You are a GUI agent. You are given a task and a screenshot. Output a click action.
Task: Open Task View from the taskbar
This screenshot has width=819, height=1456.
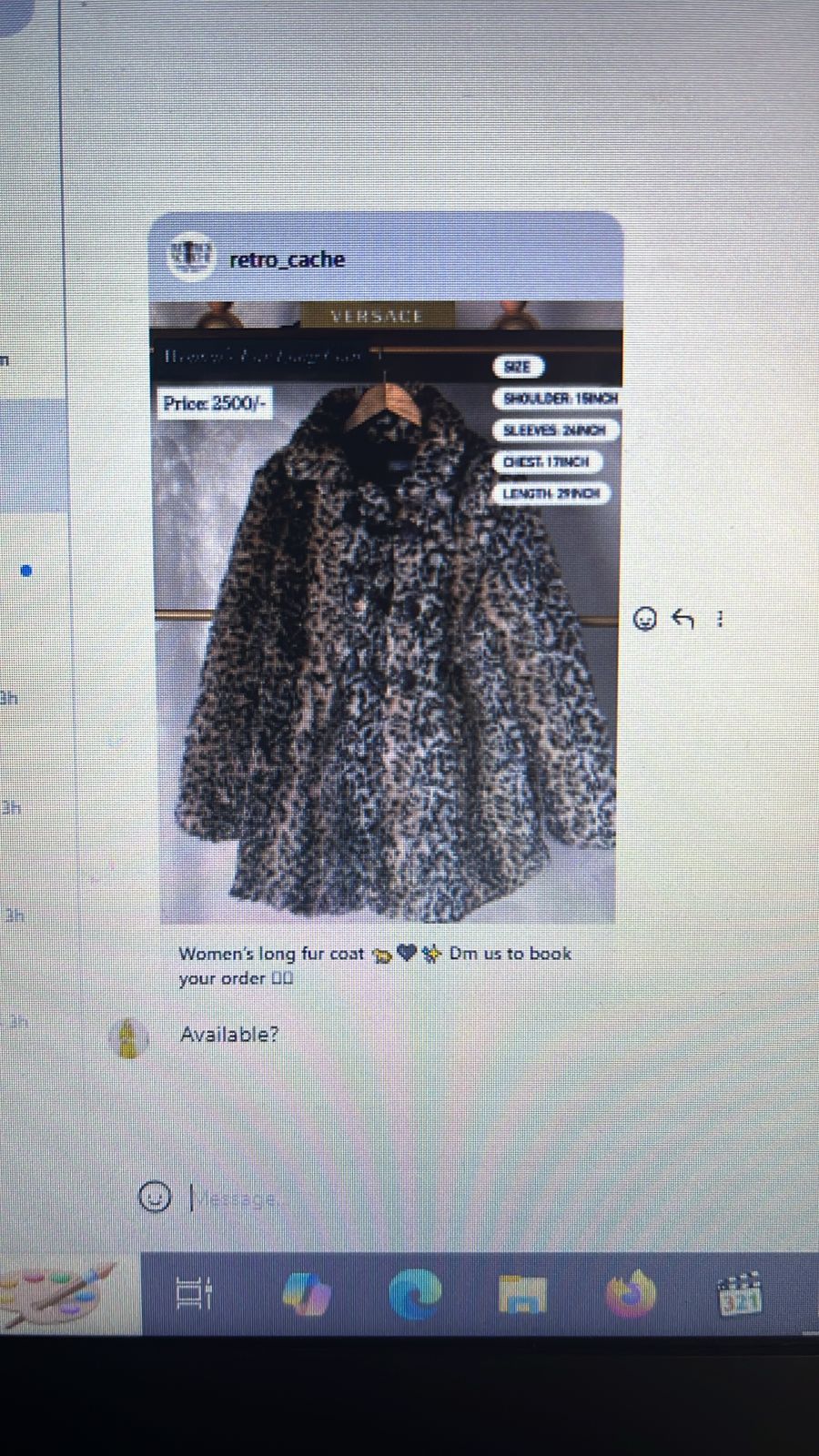tap(193, 1293)
